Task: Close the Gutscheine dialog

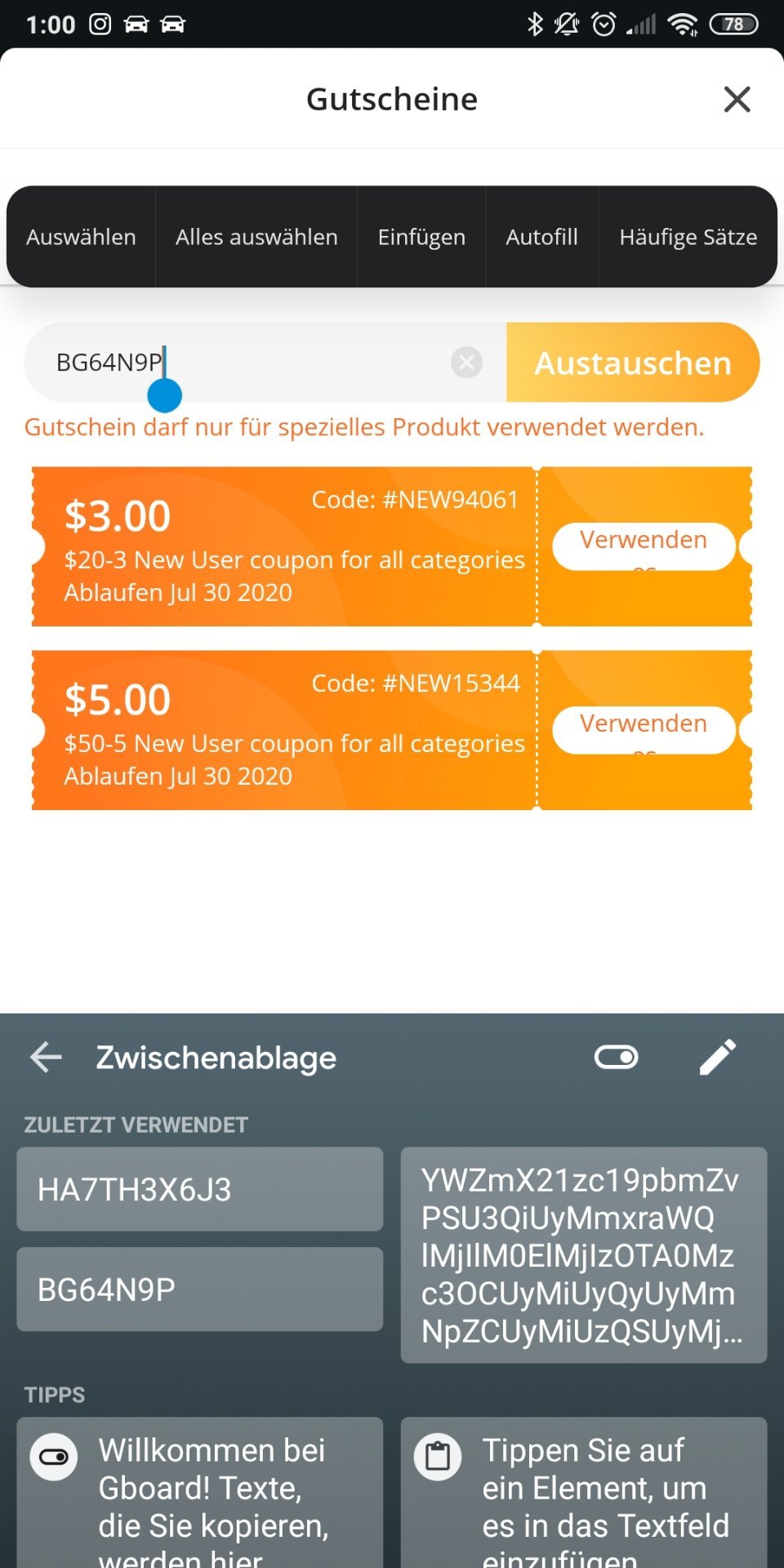Action: pos(737,100)
